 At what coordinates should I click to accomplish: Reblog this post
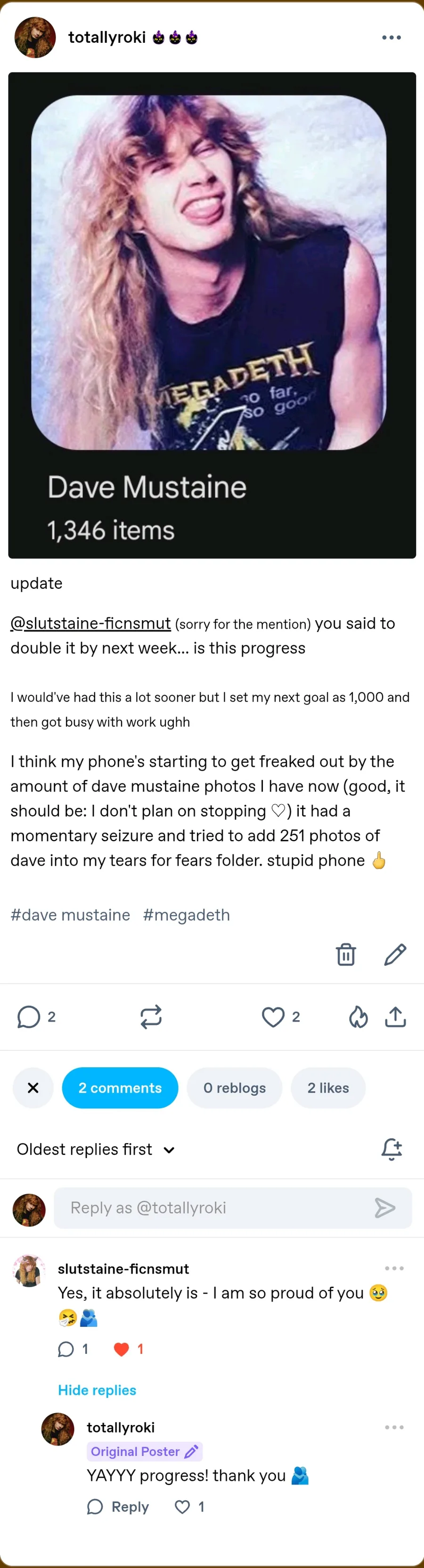point(150,1016)
